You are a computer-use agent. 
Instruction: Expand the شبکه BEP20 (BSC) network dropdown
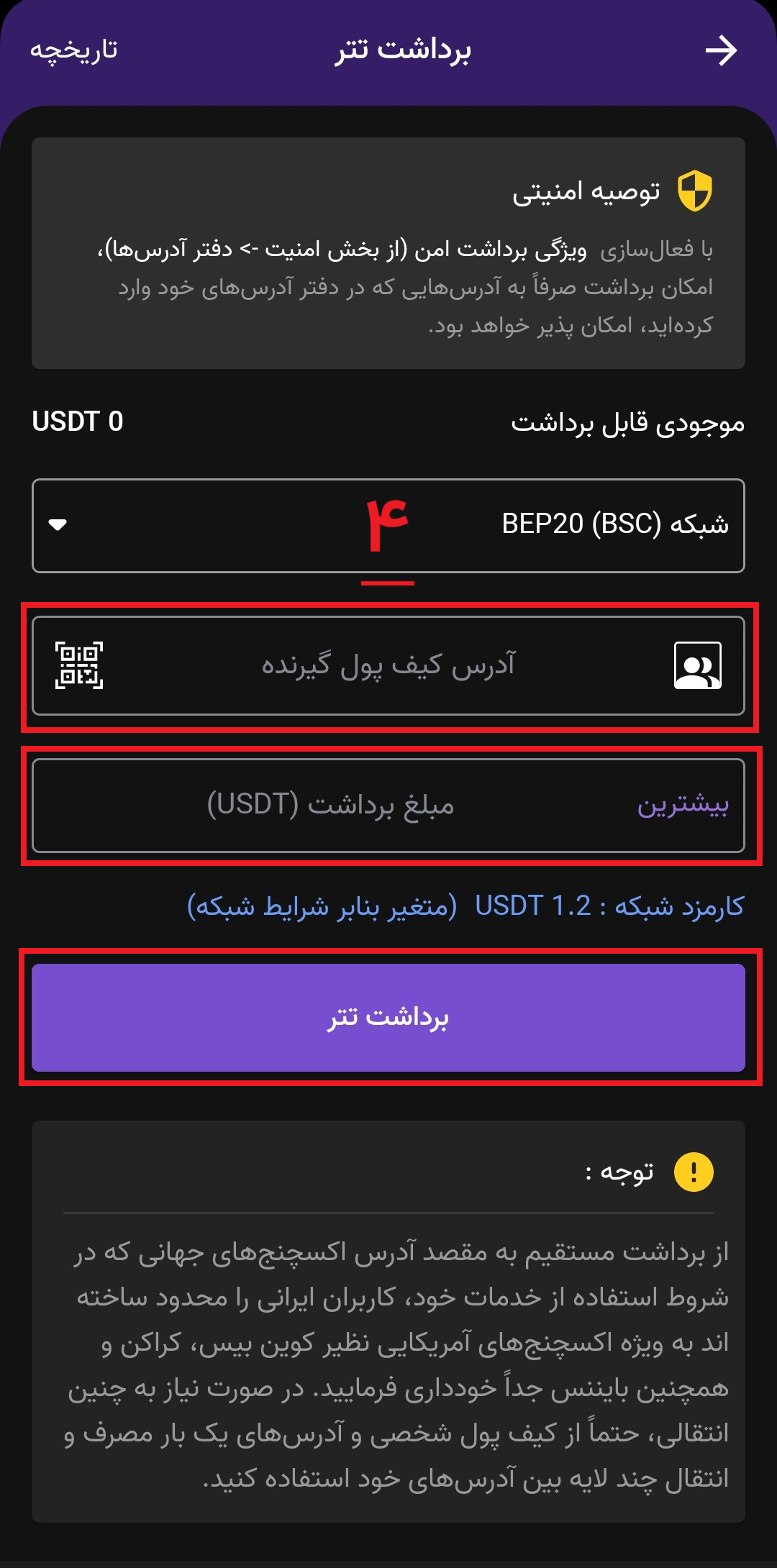[388, 525]
